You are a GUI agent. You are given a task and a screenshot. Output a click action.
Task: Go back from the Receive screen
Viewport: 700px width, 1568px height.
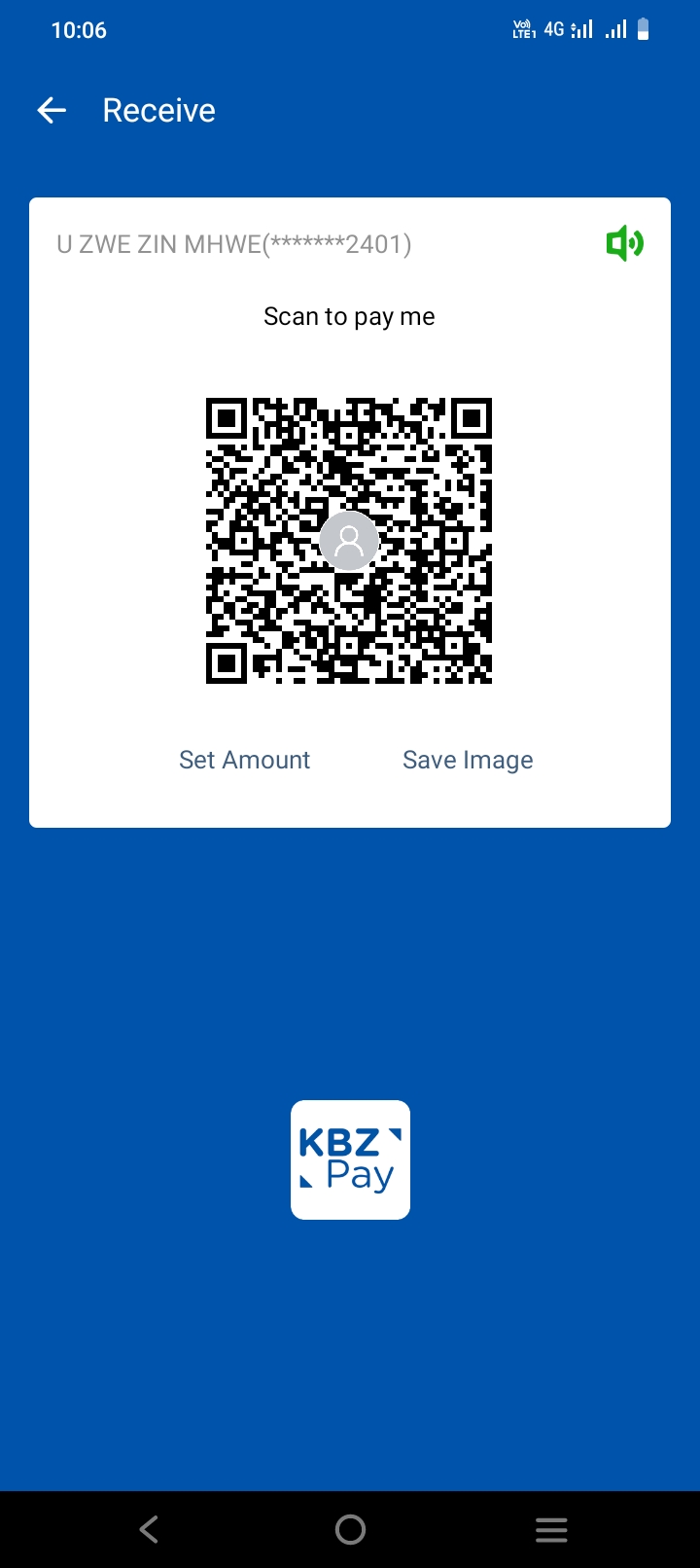pos(52,111)
